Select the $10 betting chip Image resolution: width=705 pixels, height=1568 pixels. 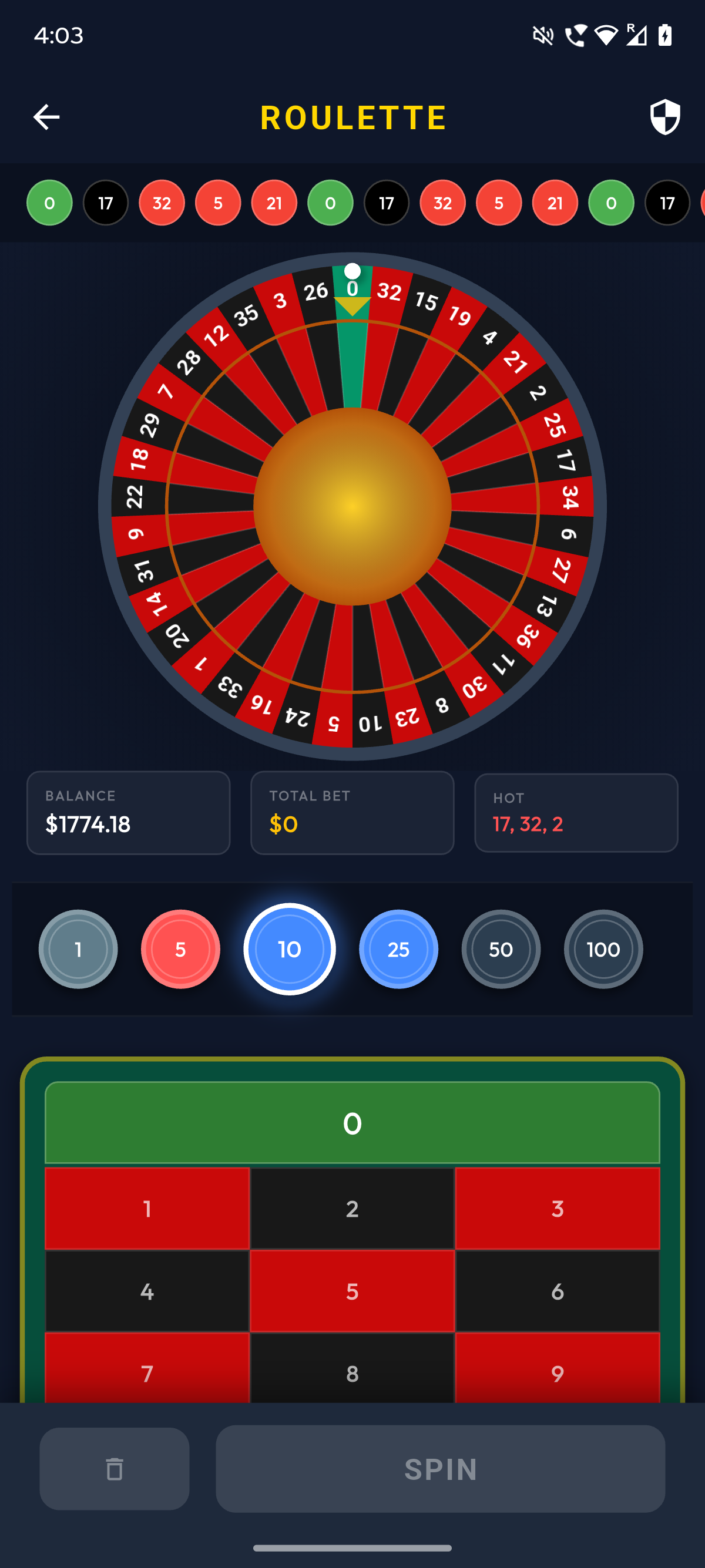coord(289,949)
